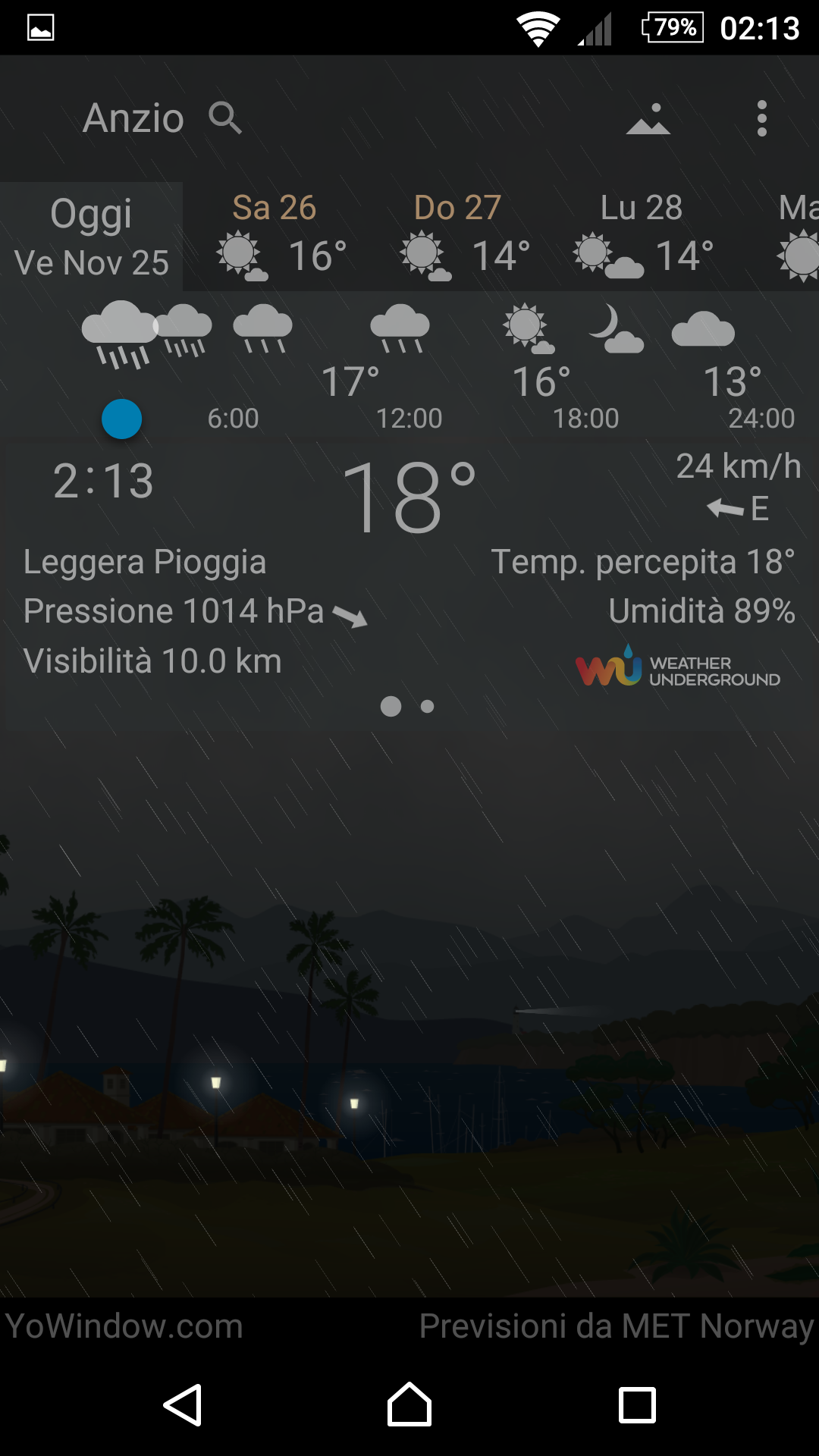Tap the blue time marker dot

coord(121,419)
